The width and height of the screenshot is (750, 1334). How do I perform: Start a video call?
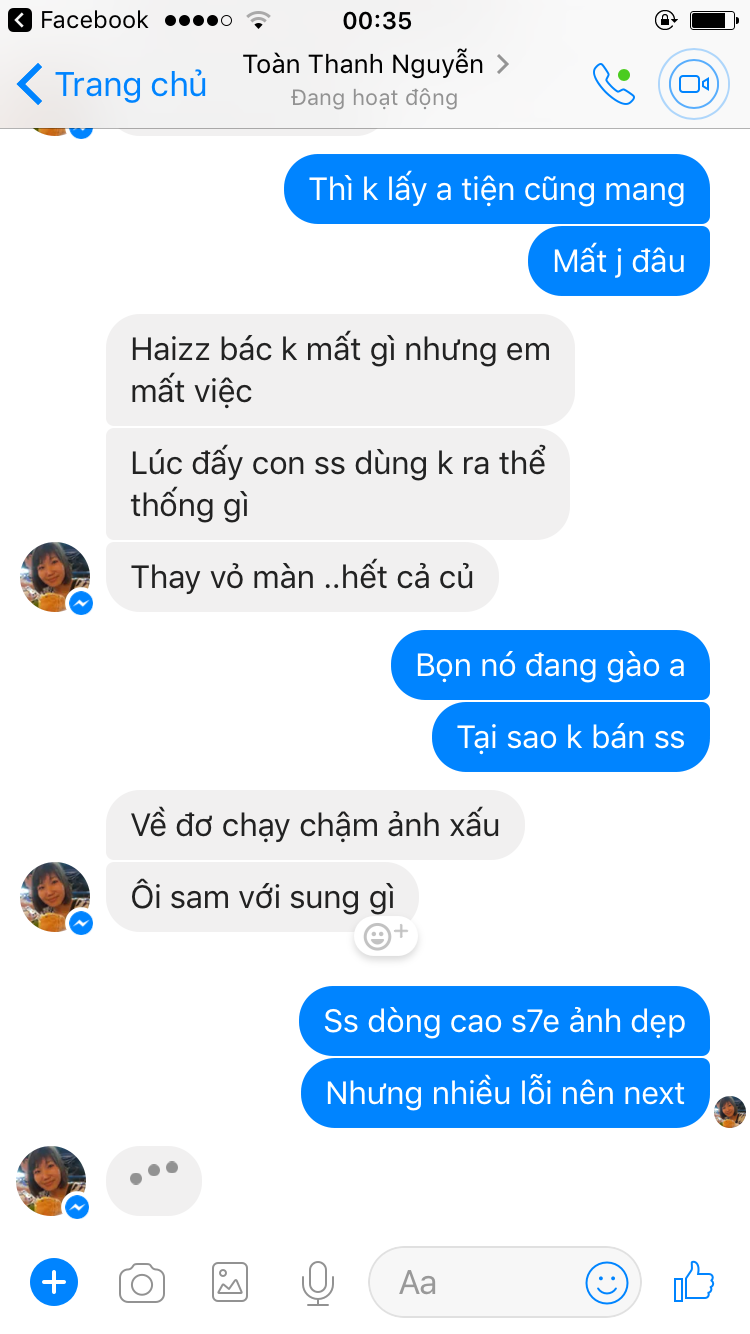(x=693, y=85)
